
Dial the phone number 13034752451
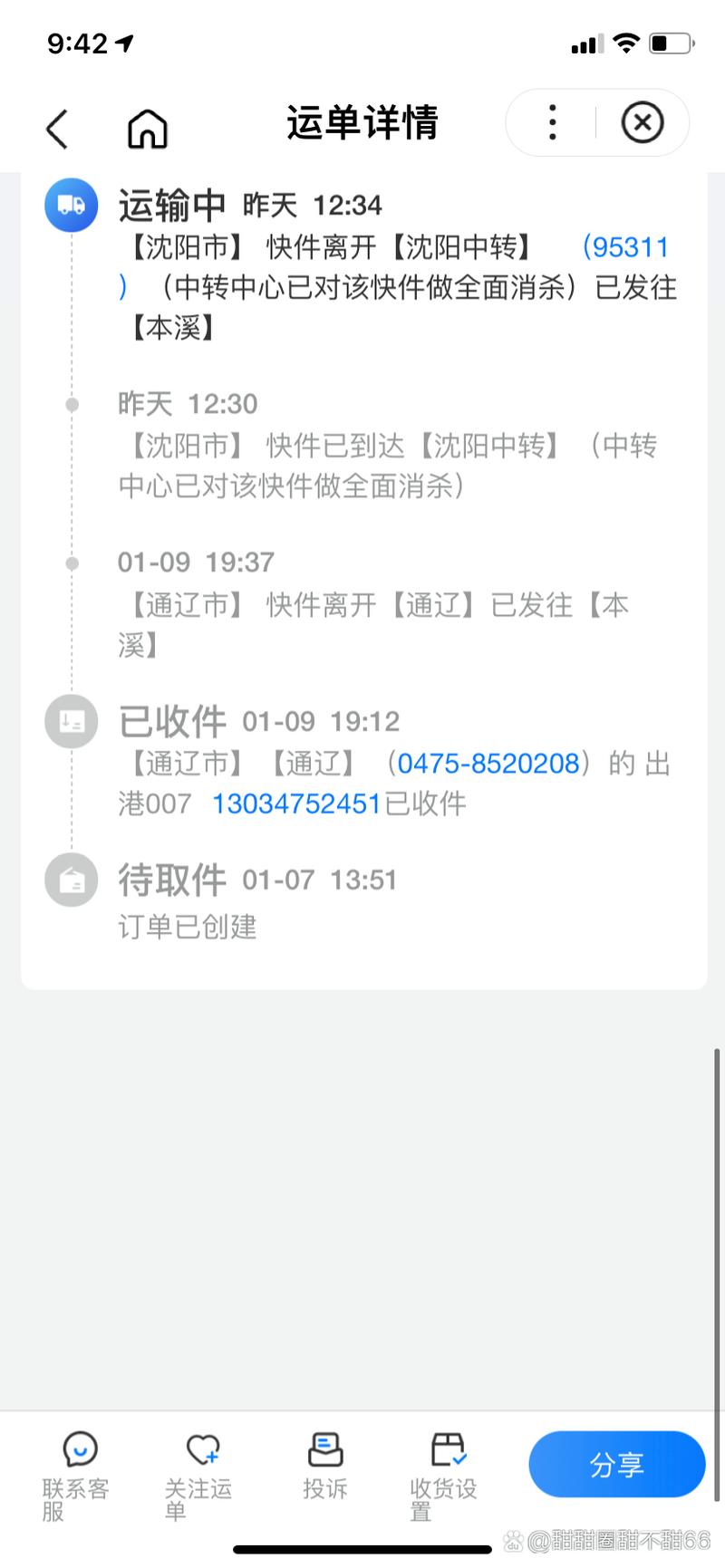(295, 803)
